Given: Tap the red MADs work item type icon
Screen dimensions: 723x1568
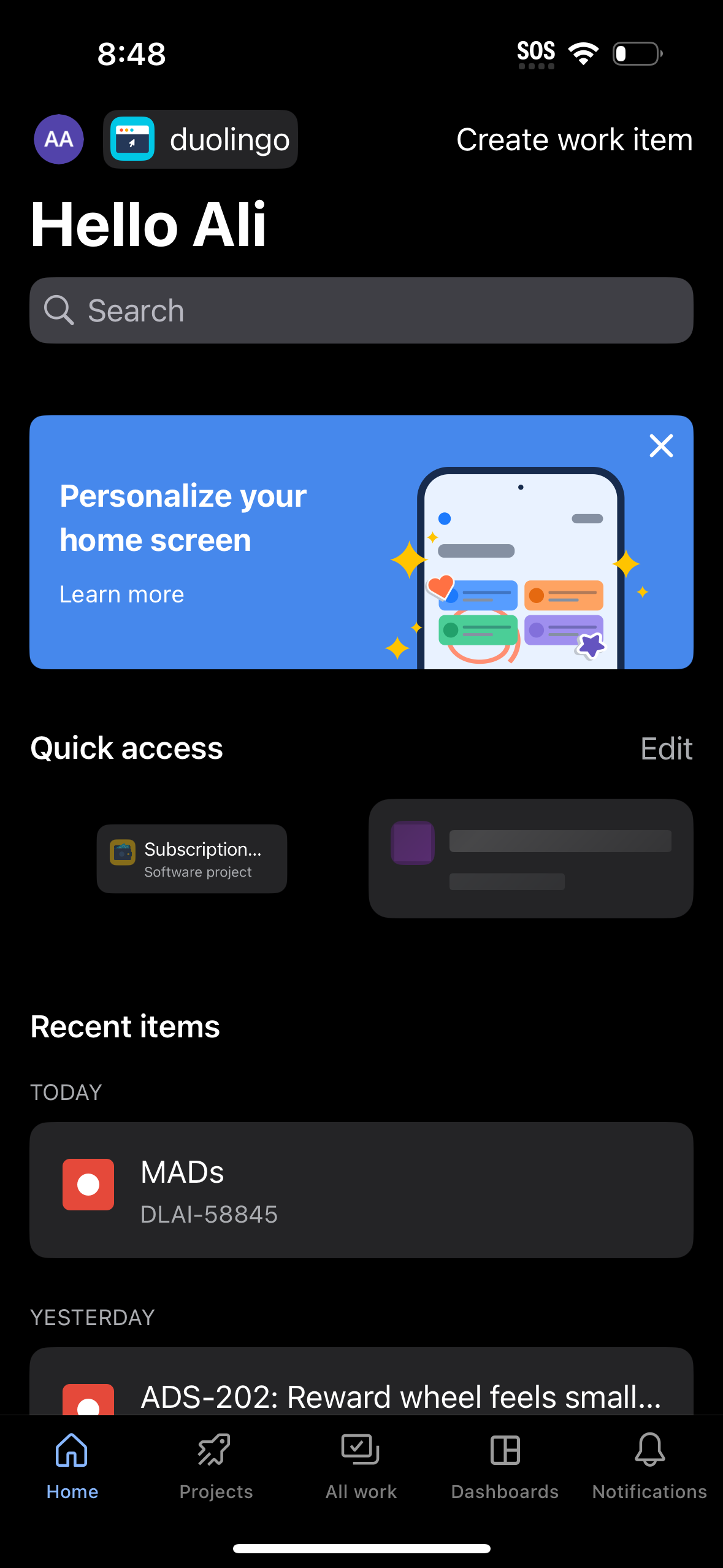Looking at the screenshot, I should pyautogui.click(x=88, y=1184).
